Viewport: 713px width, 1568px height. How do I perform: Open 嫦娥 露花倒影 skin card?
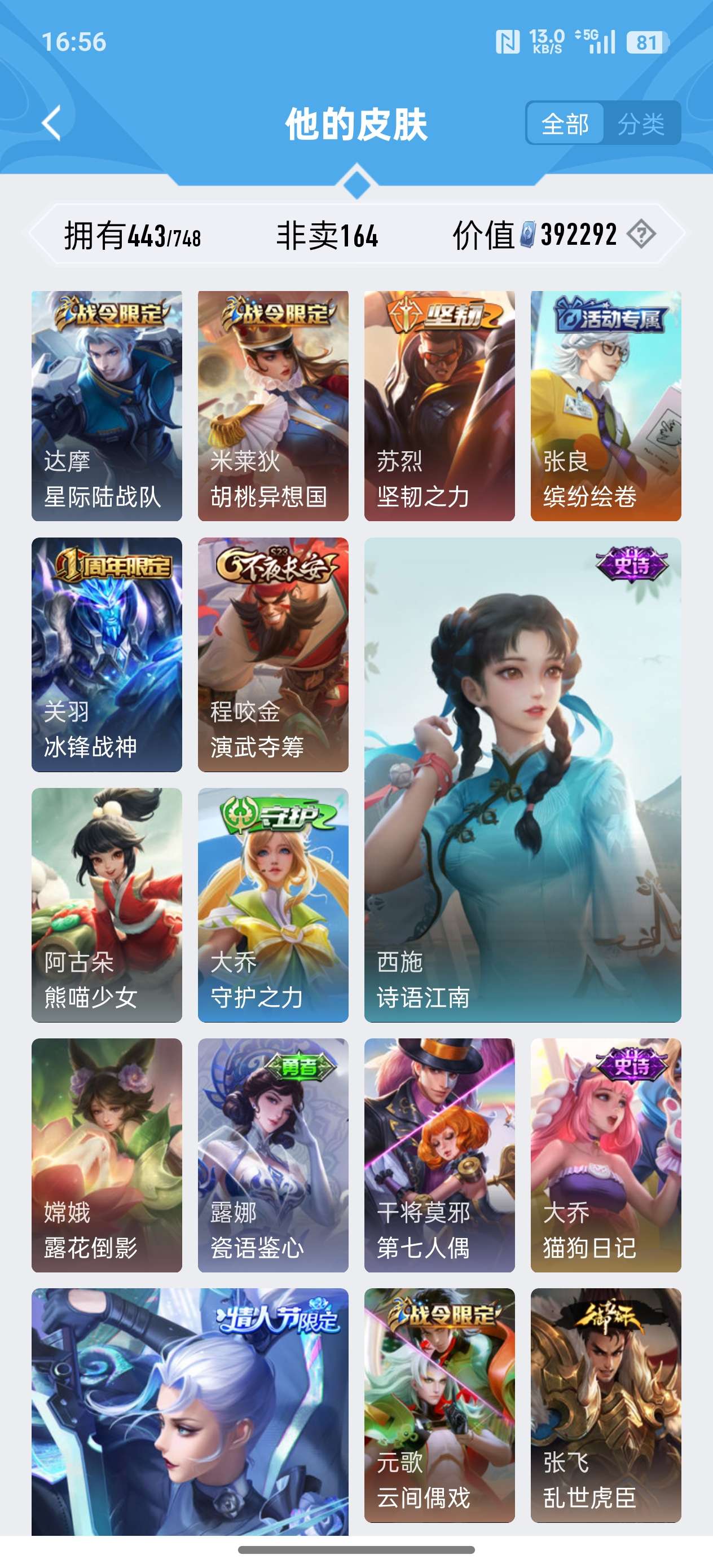click(107, 1155)
